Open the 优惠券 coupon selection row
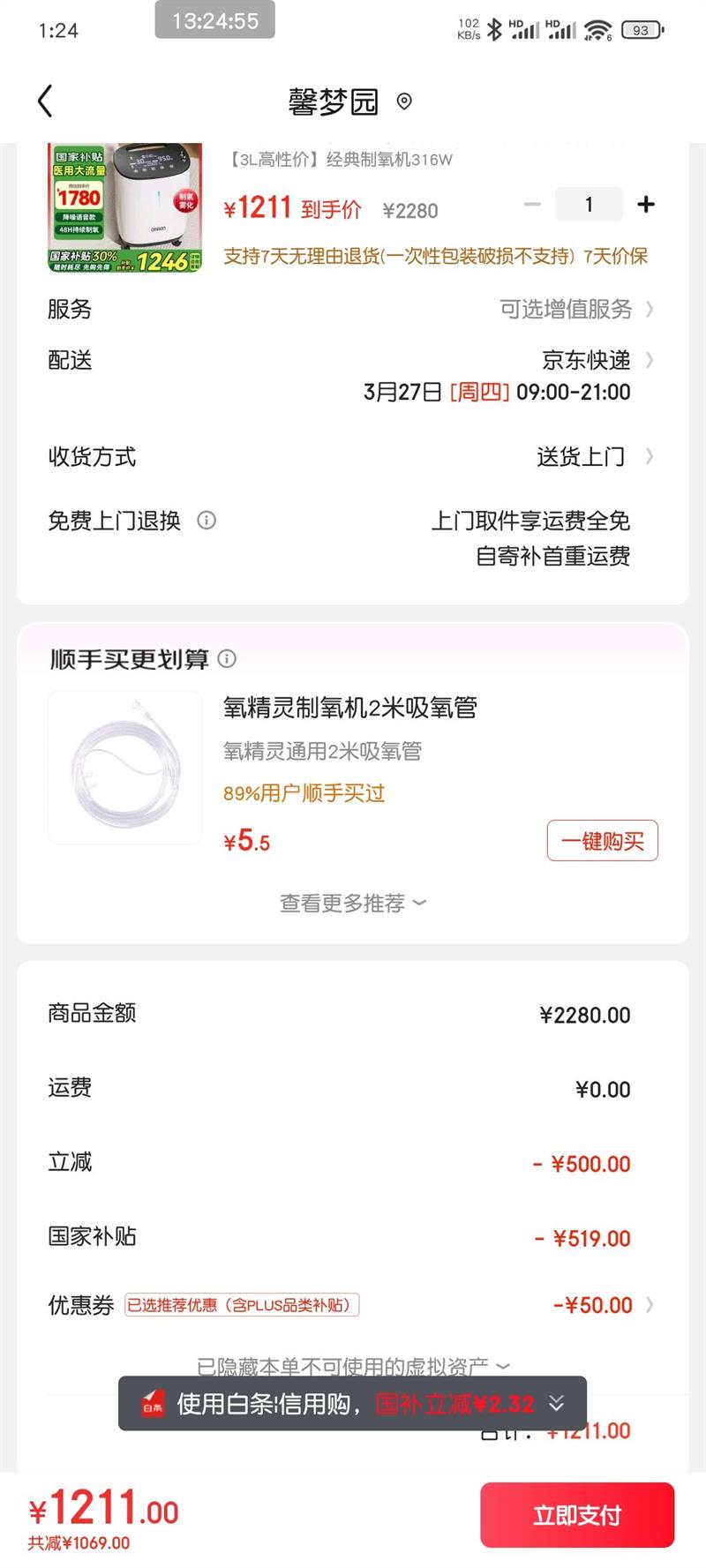The width and height of the screenshot is (706, 1568). (x=602, y=1305)
